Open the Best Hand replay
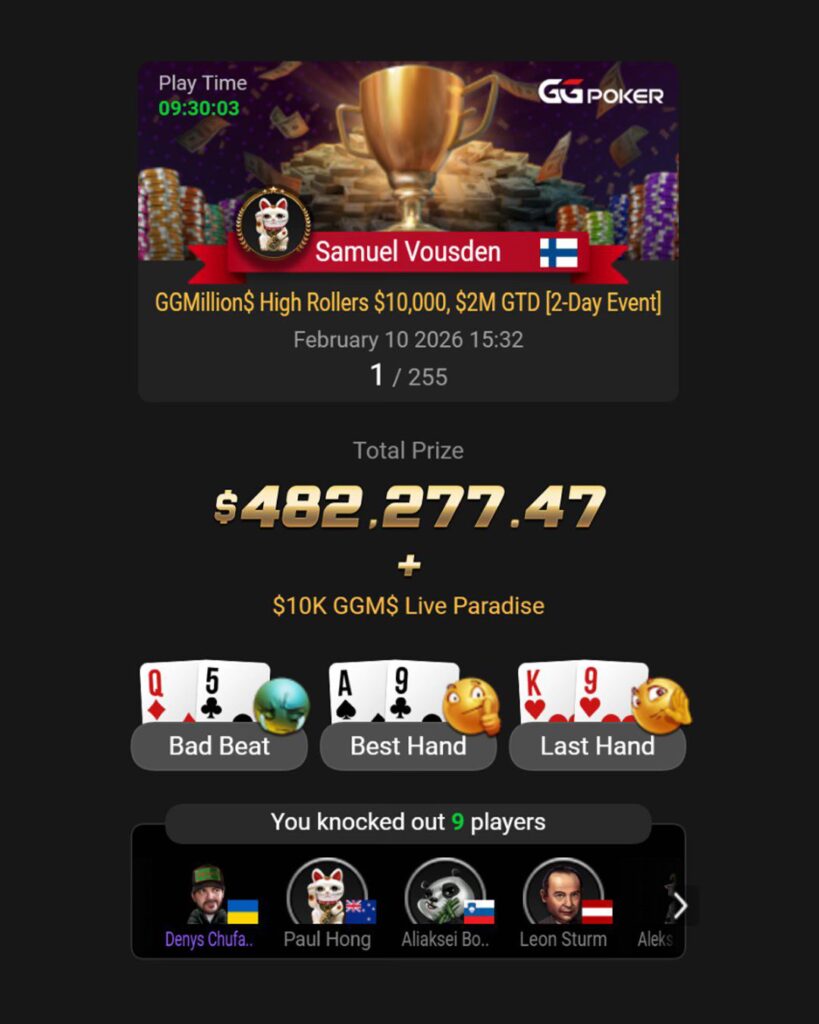 (408, 746)
